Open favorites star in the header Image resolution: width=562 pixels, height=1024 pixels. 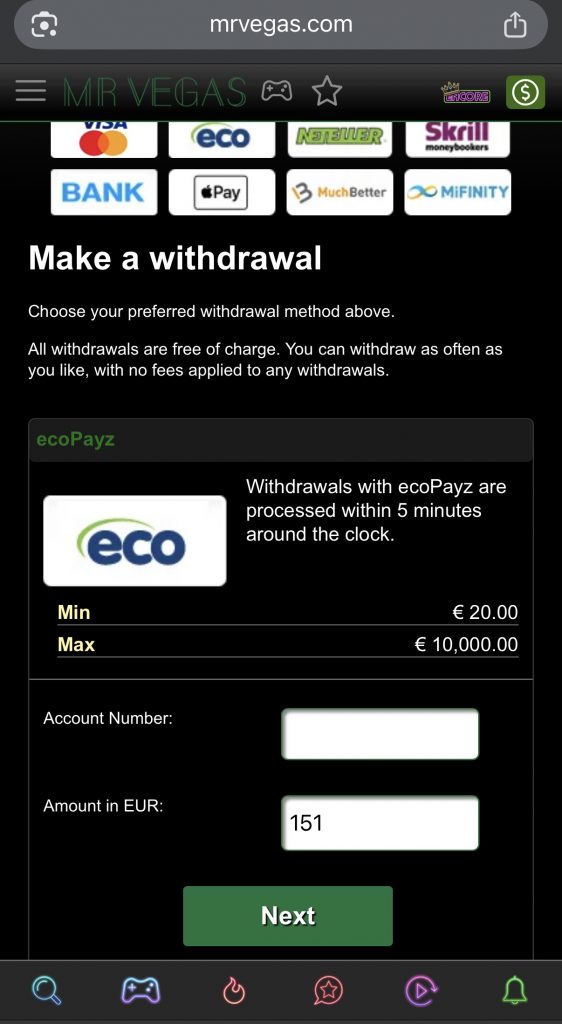[327, 91]
